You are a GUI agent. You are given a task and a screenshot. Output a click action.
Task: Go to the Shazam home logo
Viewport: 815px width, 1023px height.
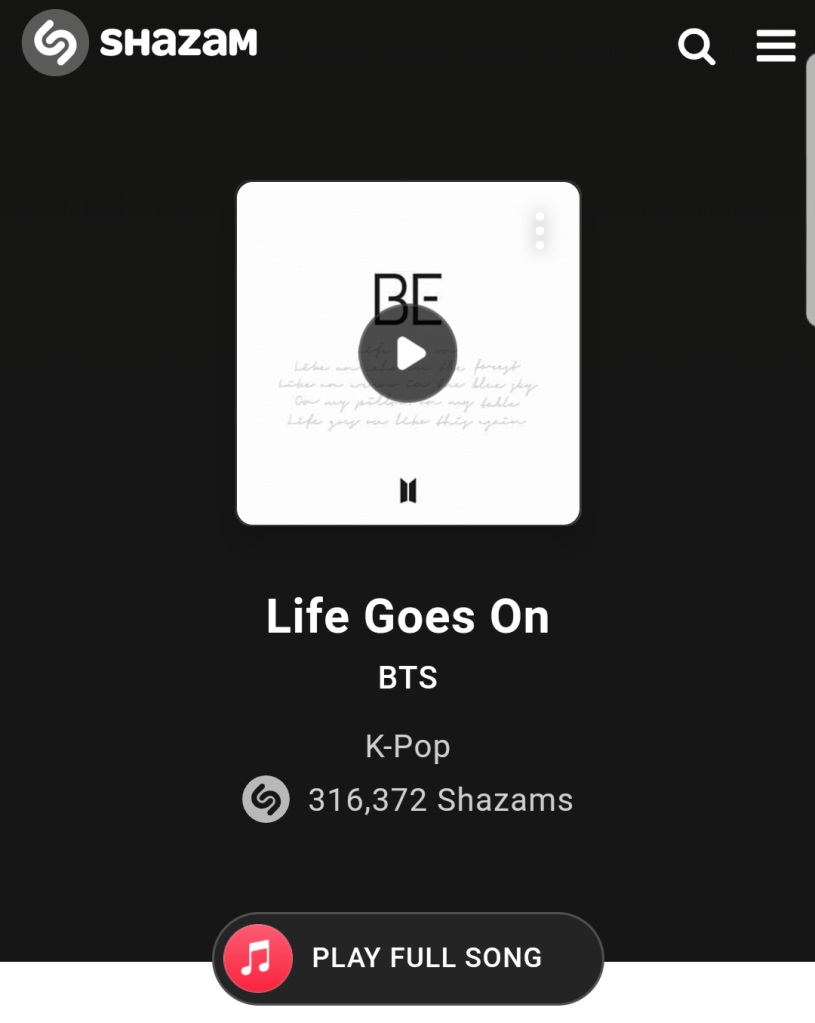tap(140, 43)
